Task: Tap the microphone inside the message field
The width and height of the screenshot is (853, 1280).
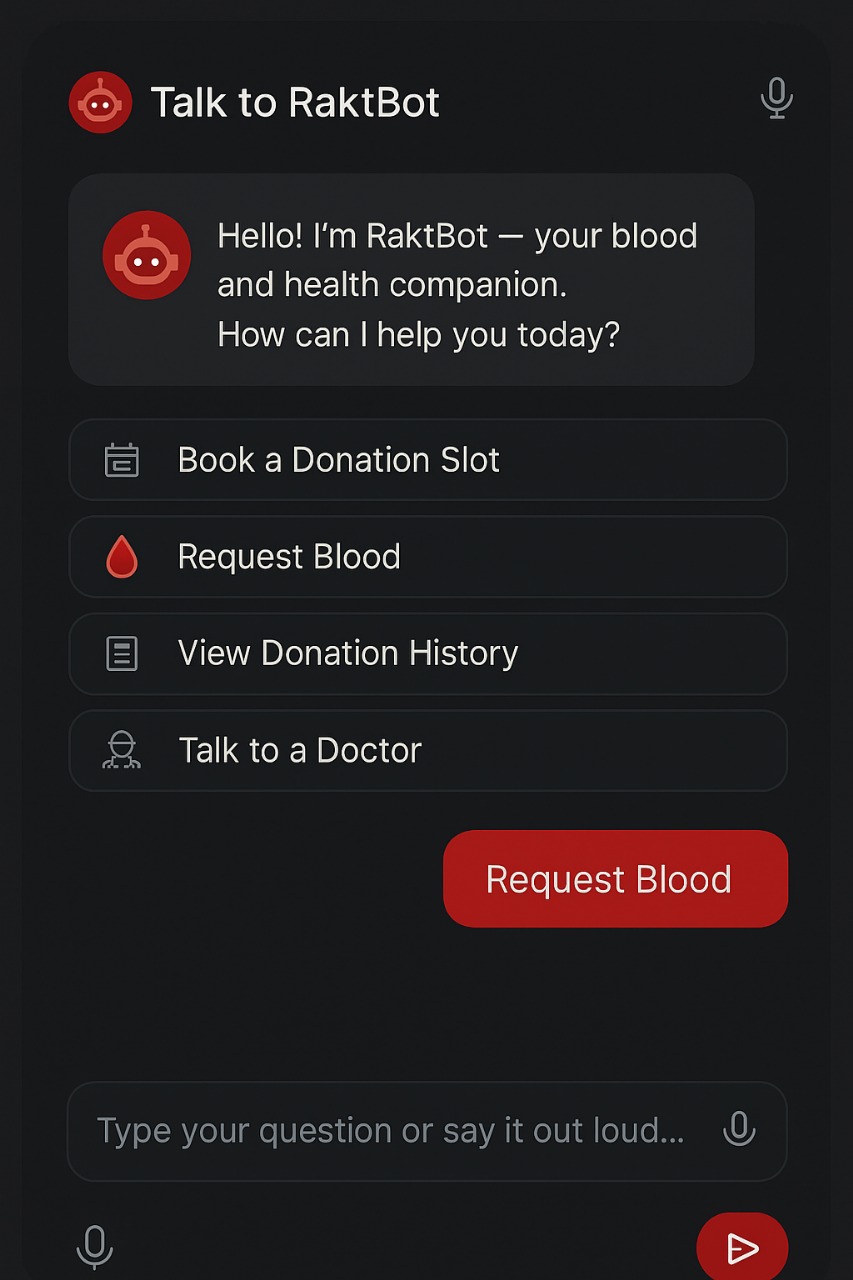Action: pyautogui.click(x=739, y=1130)
